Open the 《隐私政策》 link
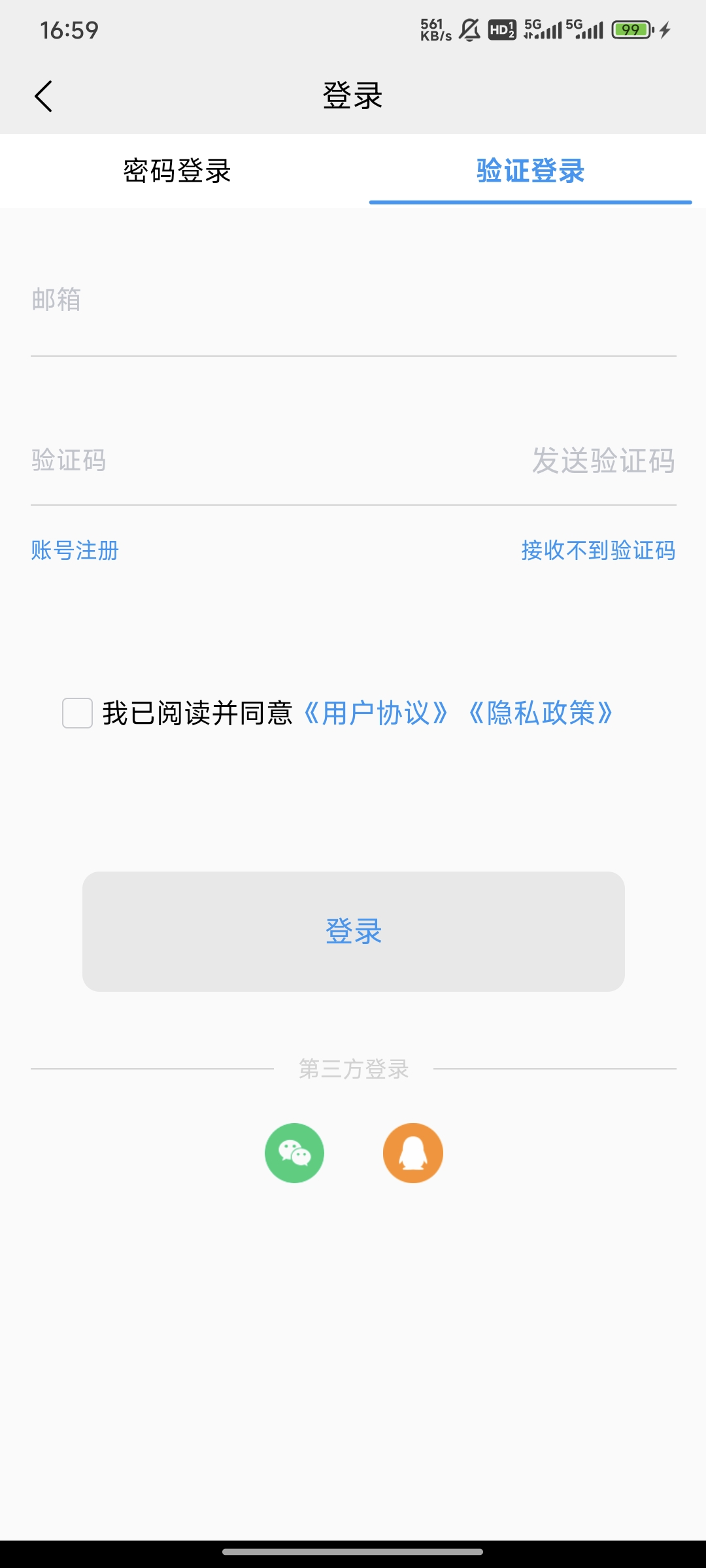The image size is (706, 1568). [x=541, y=713]
